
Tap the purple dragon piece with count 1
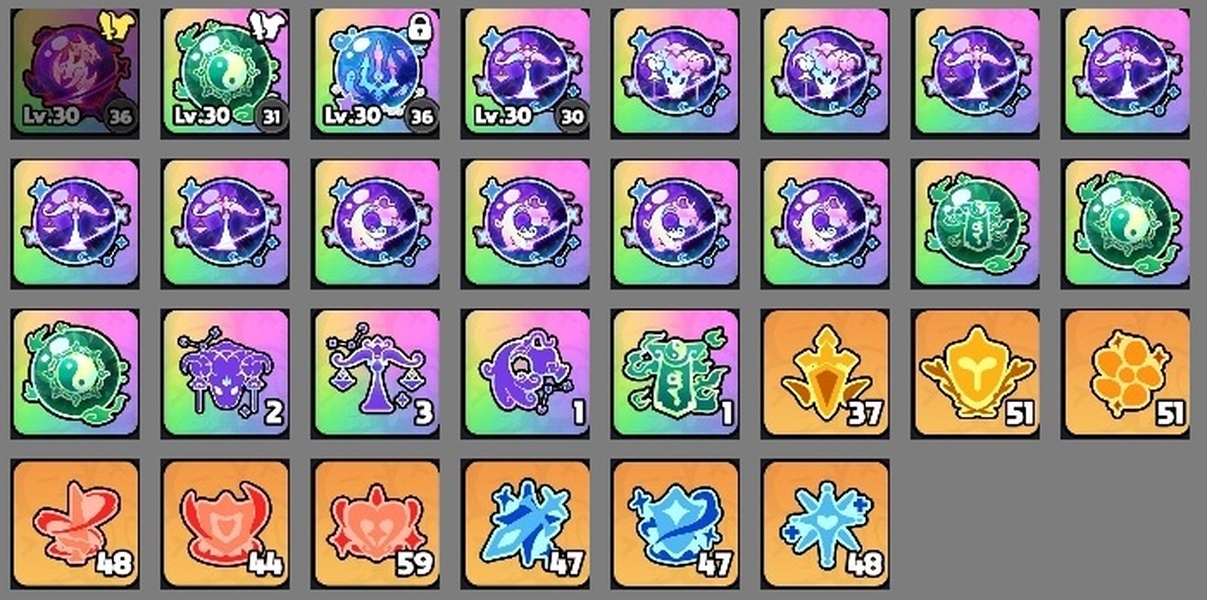click(526, 373)
